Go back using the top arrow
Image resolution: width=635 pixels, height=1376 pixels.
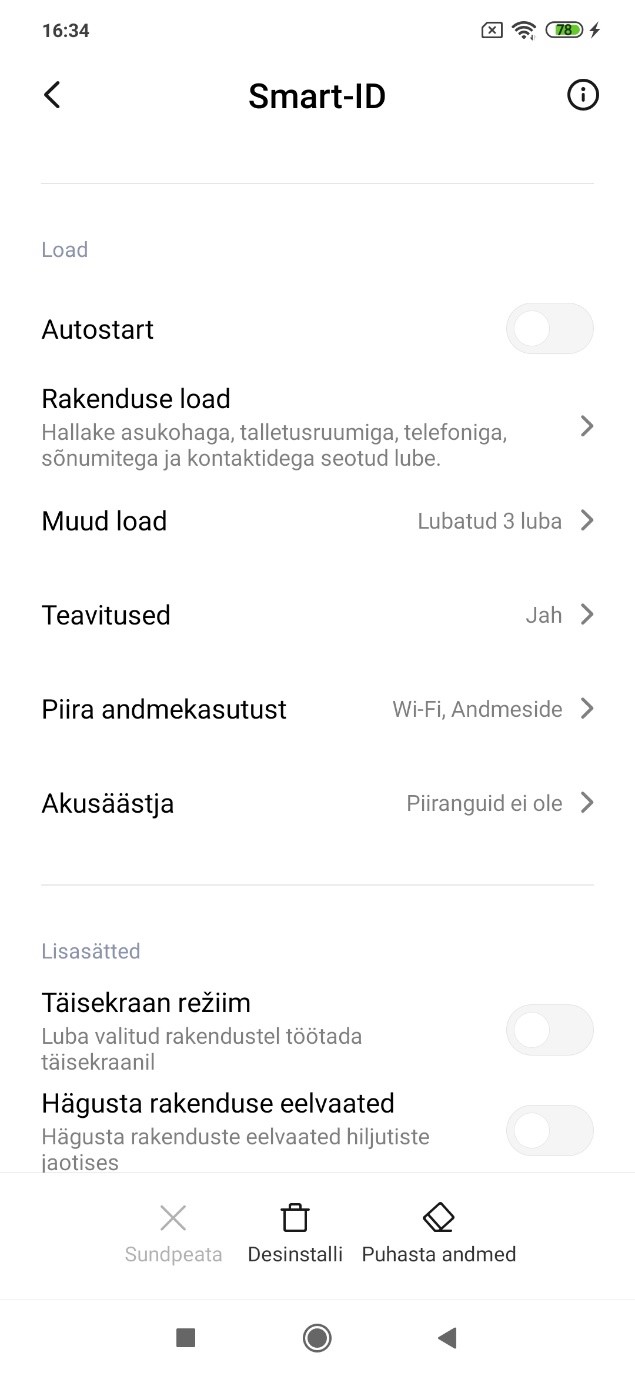click(52, 96)
